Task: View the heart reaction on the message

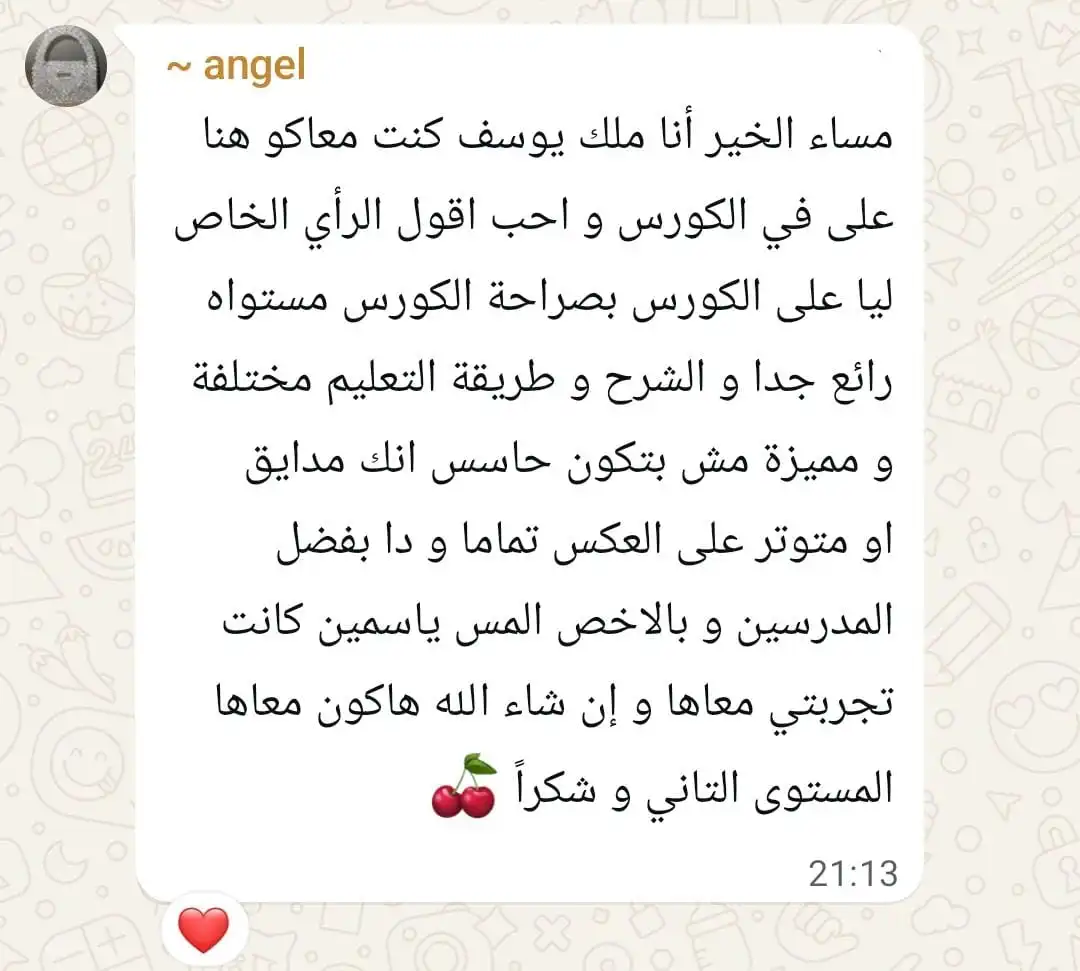Action: [203, 929]
